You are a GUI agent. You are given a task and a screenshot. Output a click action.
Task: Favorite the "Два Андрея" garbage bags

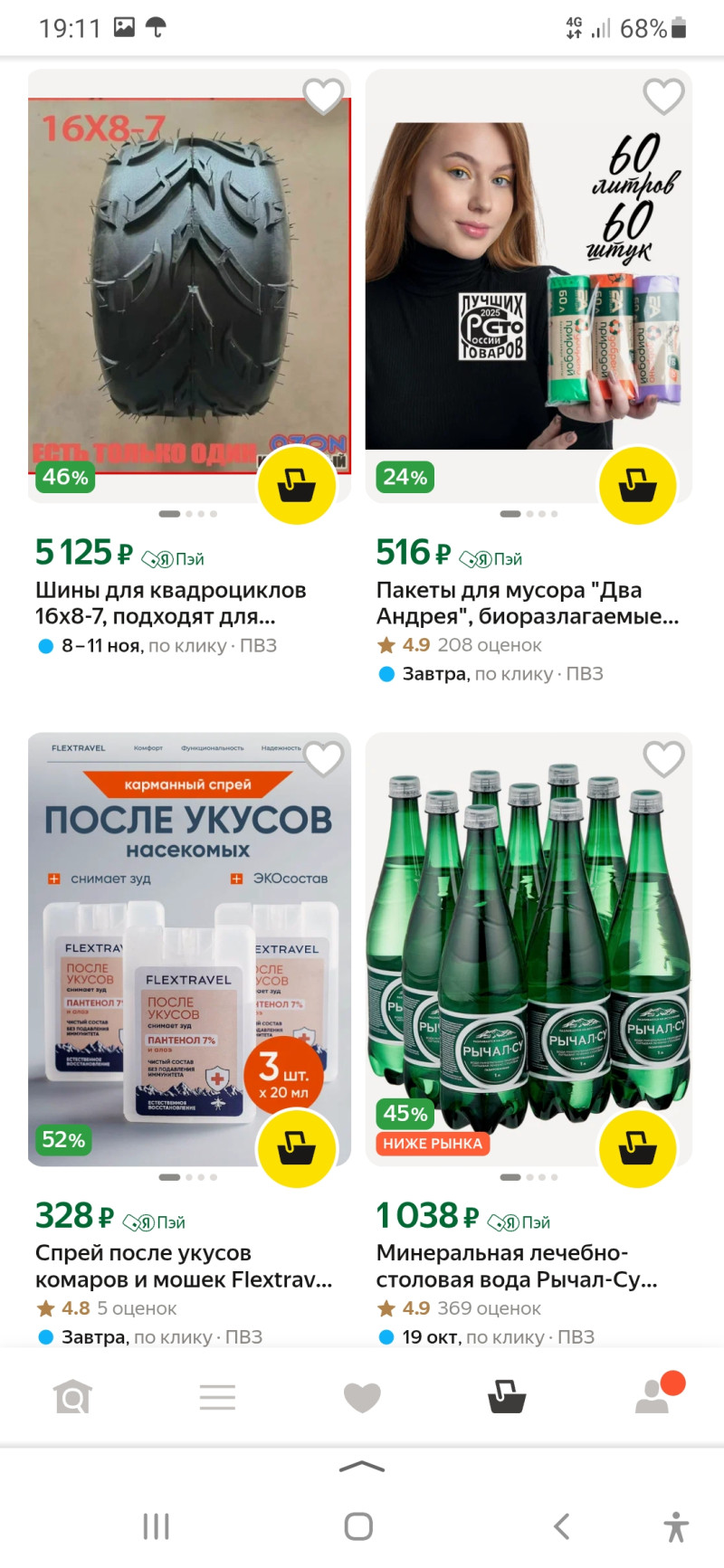pyautogui.click(x=663, y=96)
